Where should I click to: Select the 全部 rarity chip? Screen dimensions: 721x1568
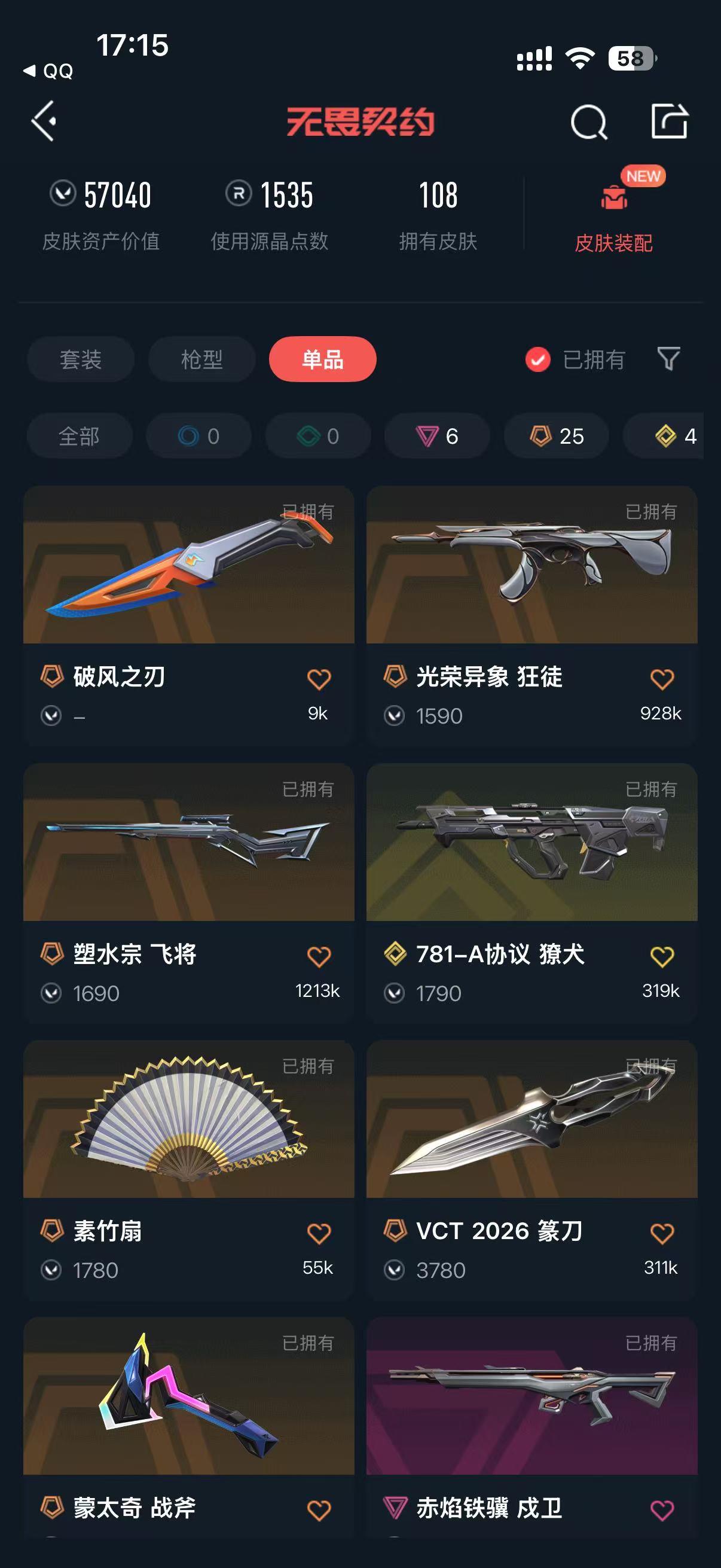click(x=80, y=436)
